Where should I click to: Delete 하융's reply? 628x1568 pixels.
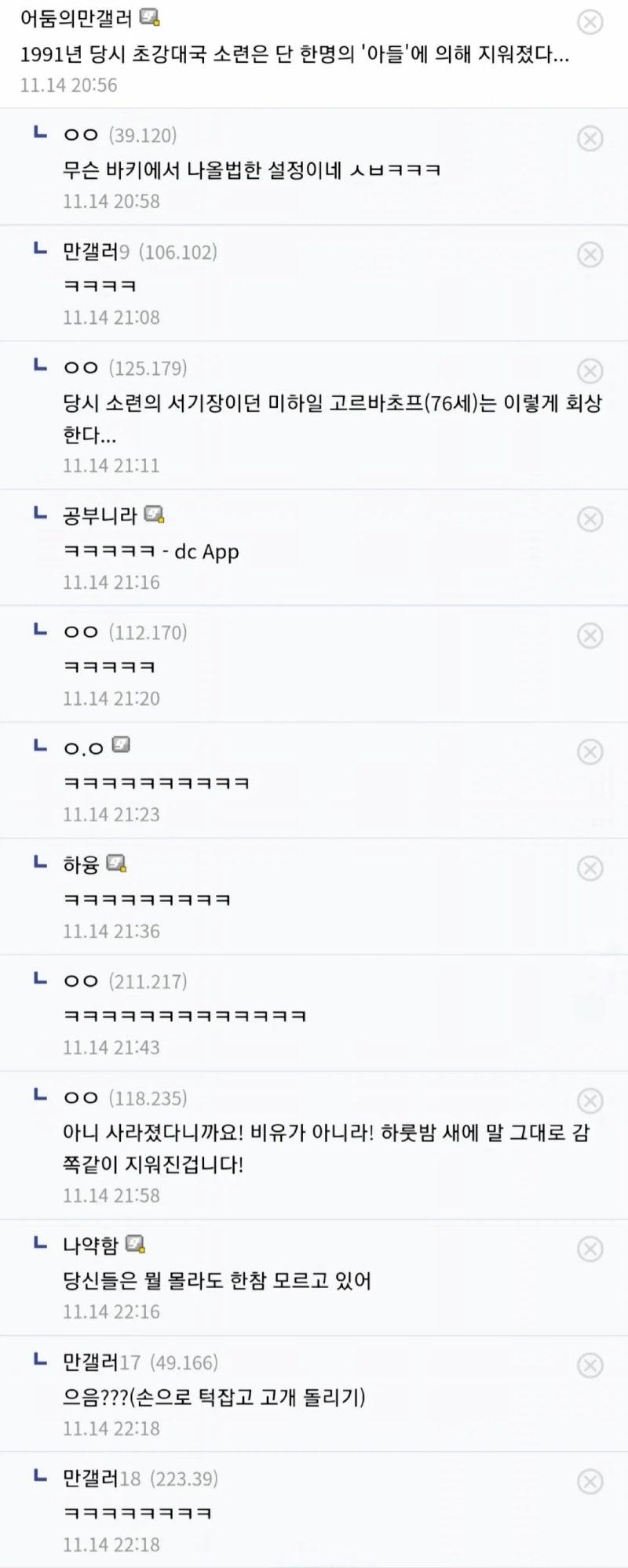click(590, 868)
